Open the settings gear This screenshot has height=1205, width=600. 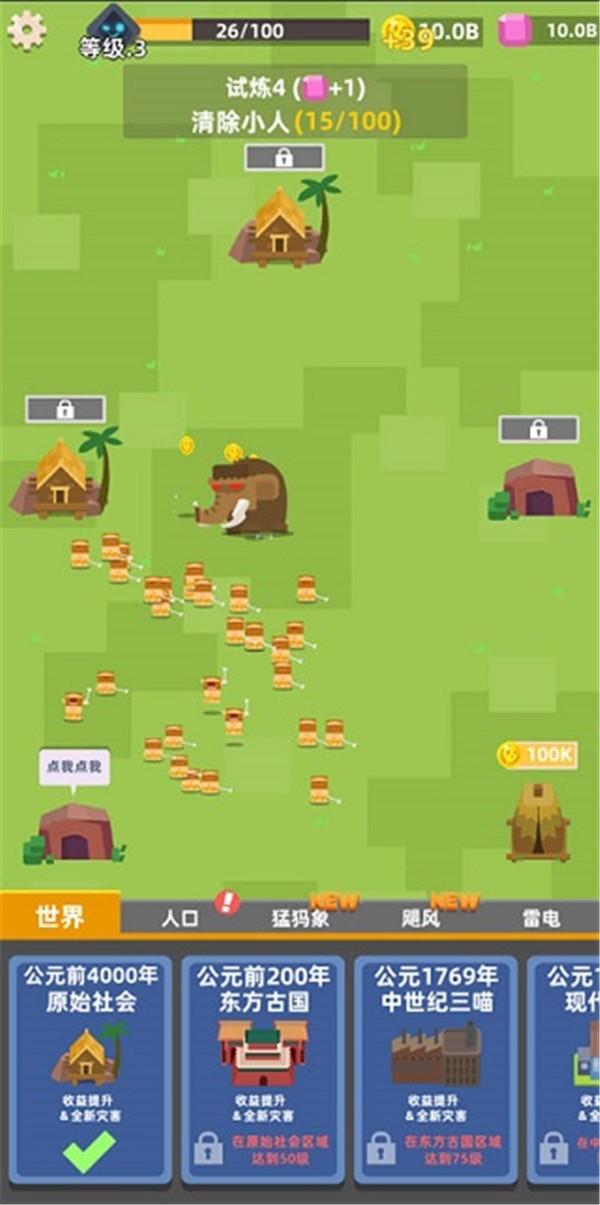click(x=26, y=30)
